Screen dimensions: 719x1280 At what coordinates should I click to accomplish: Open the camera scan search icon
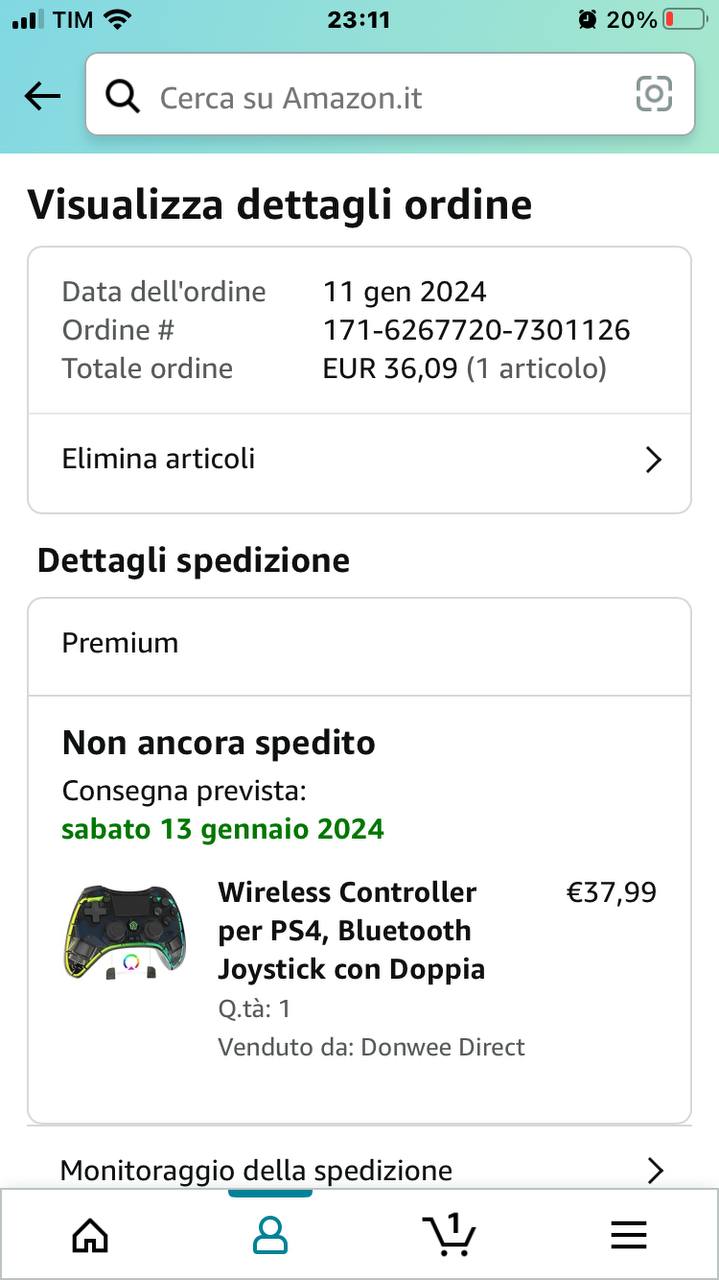coord(654,95)
